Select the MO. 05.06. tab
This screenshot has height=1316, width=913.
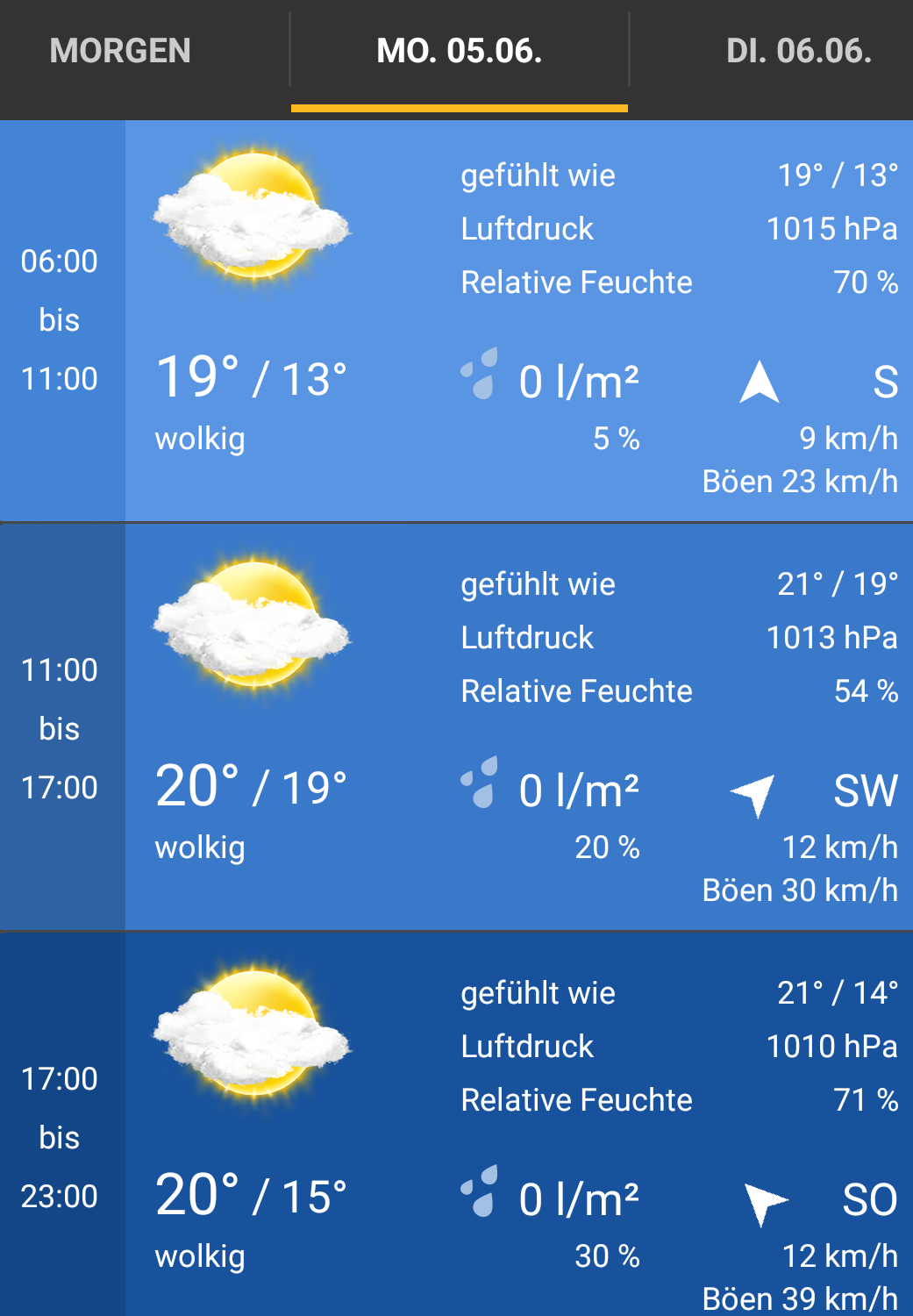(459, 51)
